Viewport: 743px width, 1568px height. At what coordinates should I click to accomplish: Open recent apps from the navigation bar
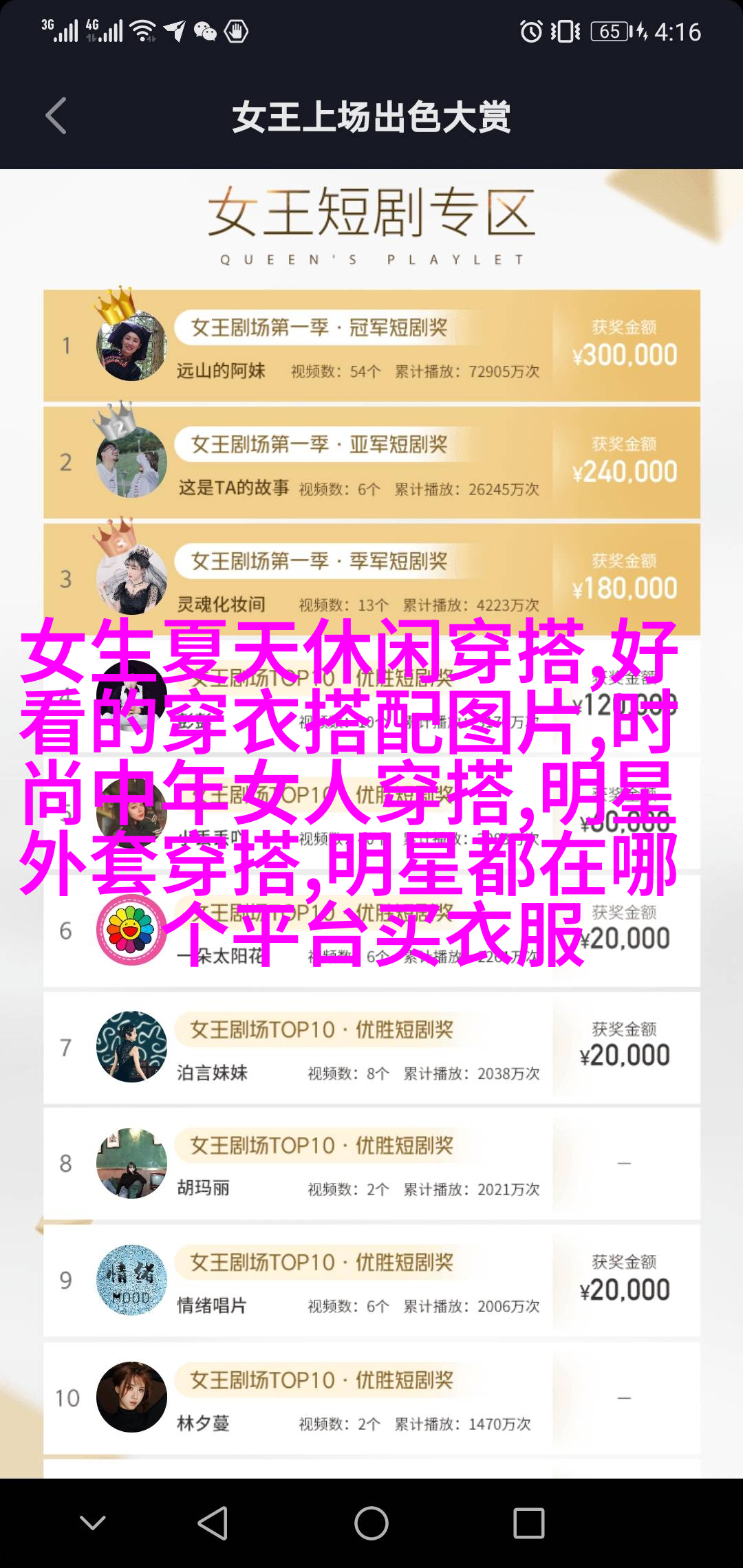(528, 1523)
